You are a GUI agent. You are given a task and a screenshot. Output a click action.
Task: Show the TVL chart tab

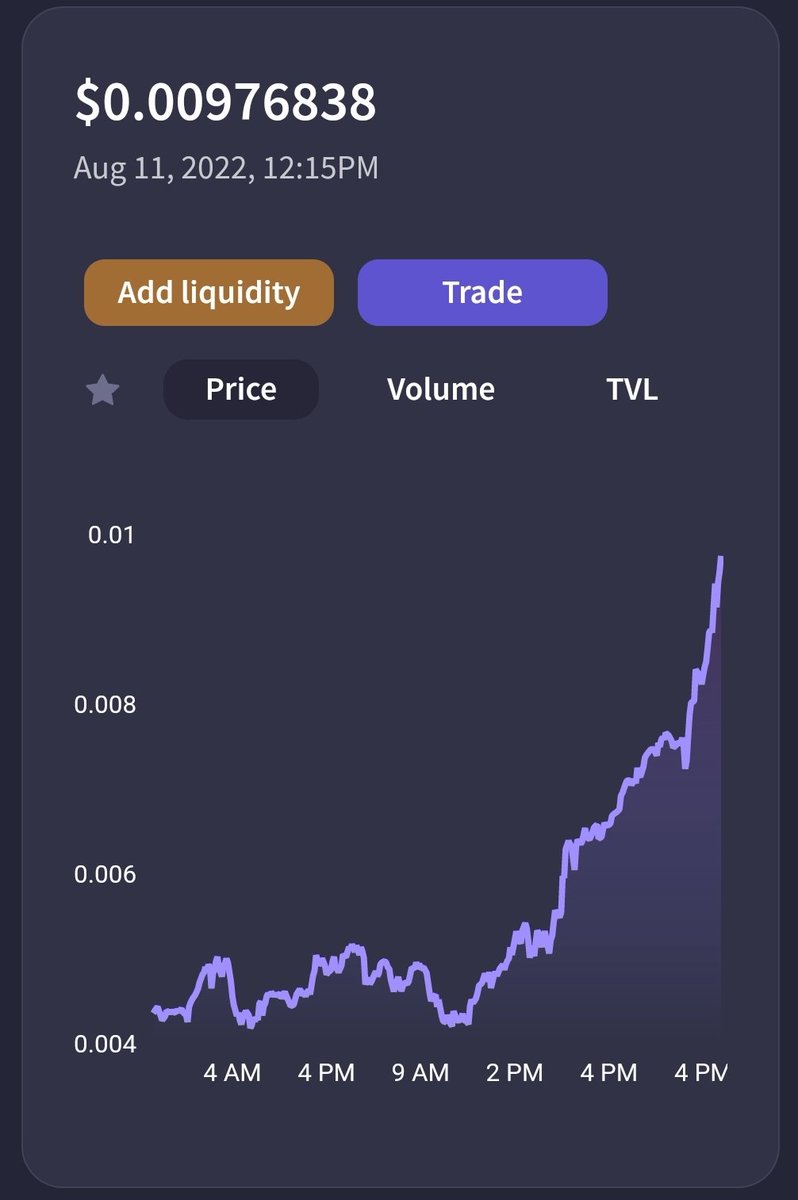632,389
